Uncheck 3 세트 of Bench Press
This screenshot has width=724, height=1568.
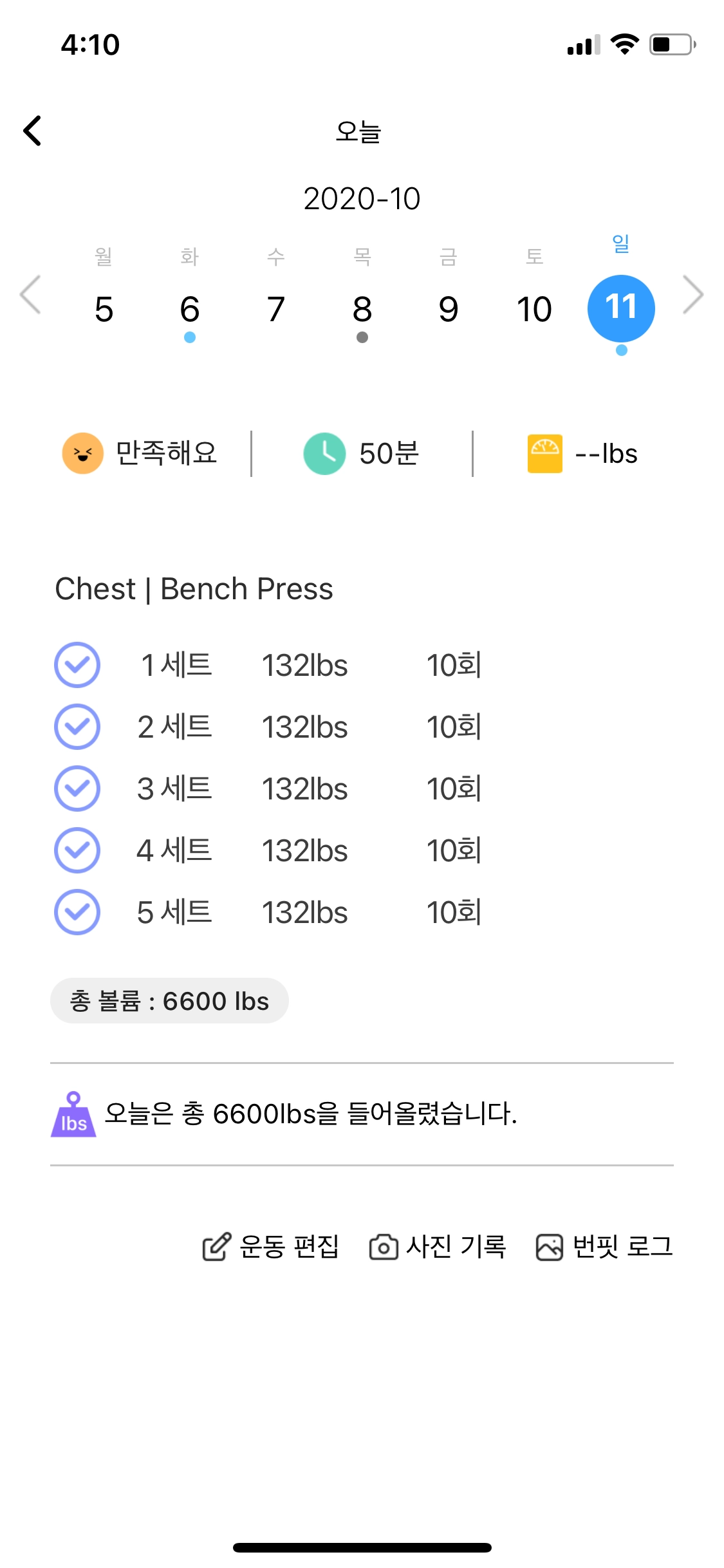click(77, 789)
